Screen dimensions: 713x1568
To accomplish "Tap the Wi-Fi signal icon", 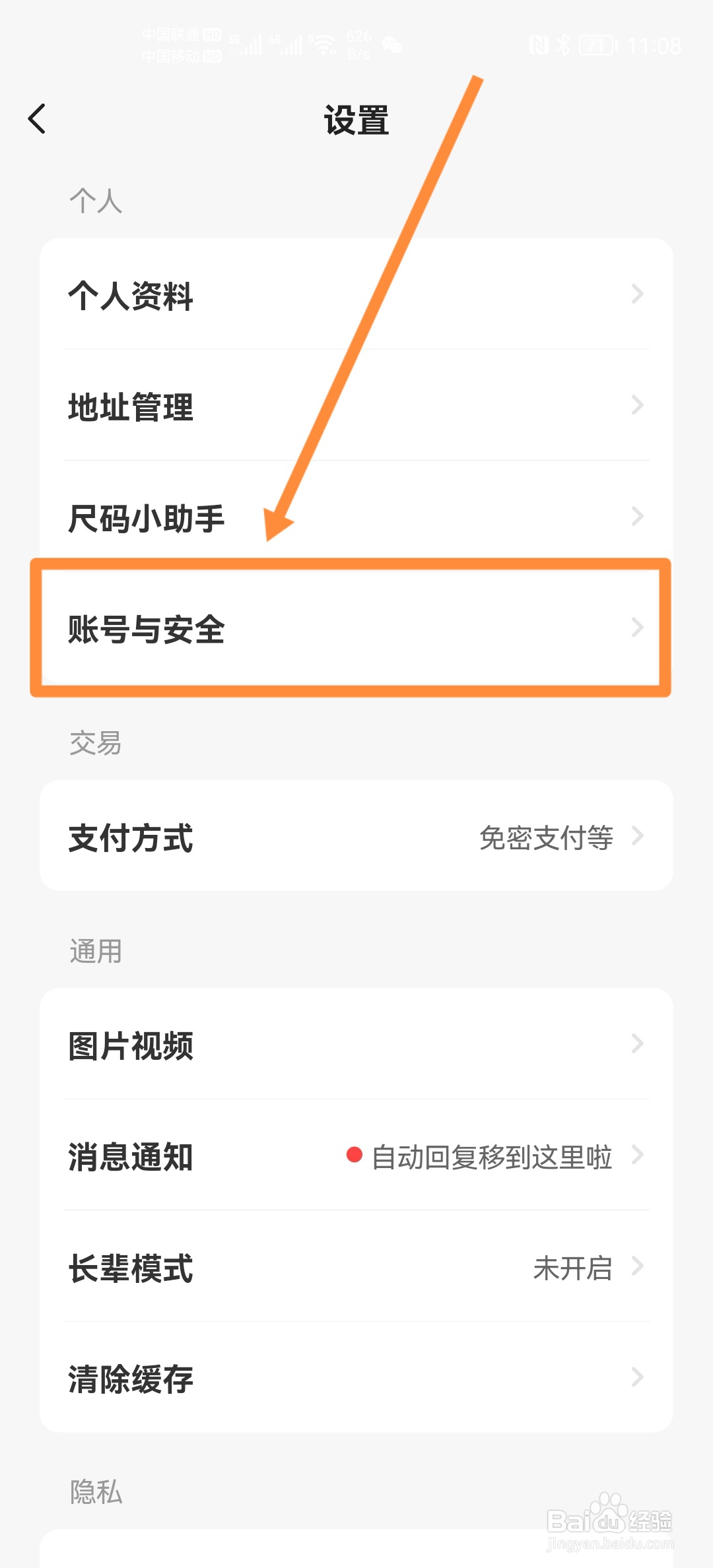I will [323, 42].
